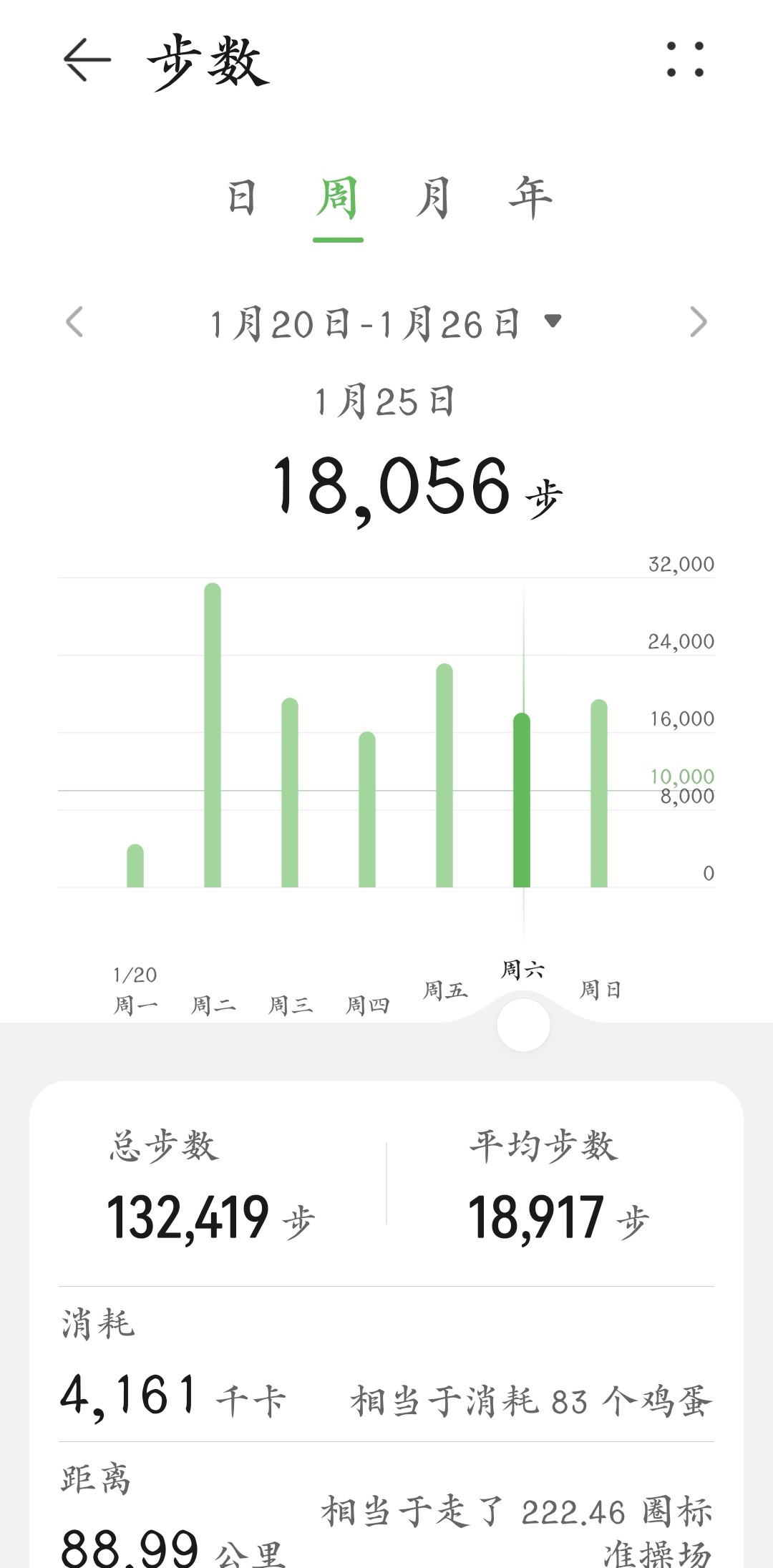This screenshot has height=1568, width=773.
Task: Select the 周 (week) tab
Action: [337, 199]
